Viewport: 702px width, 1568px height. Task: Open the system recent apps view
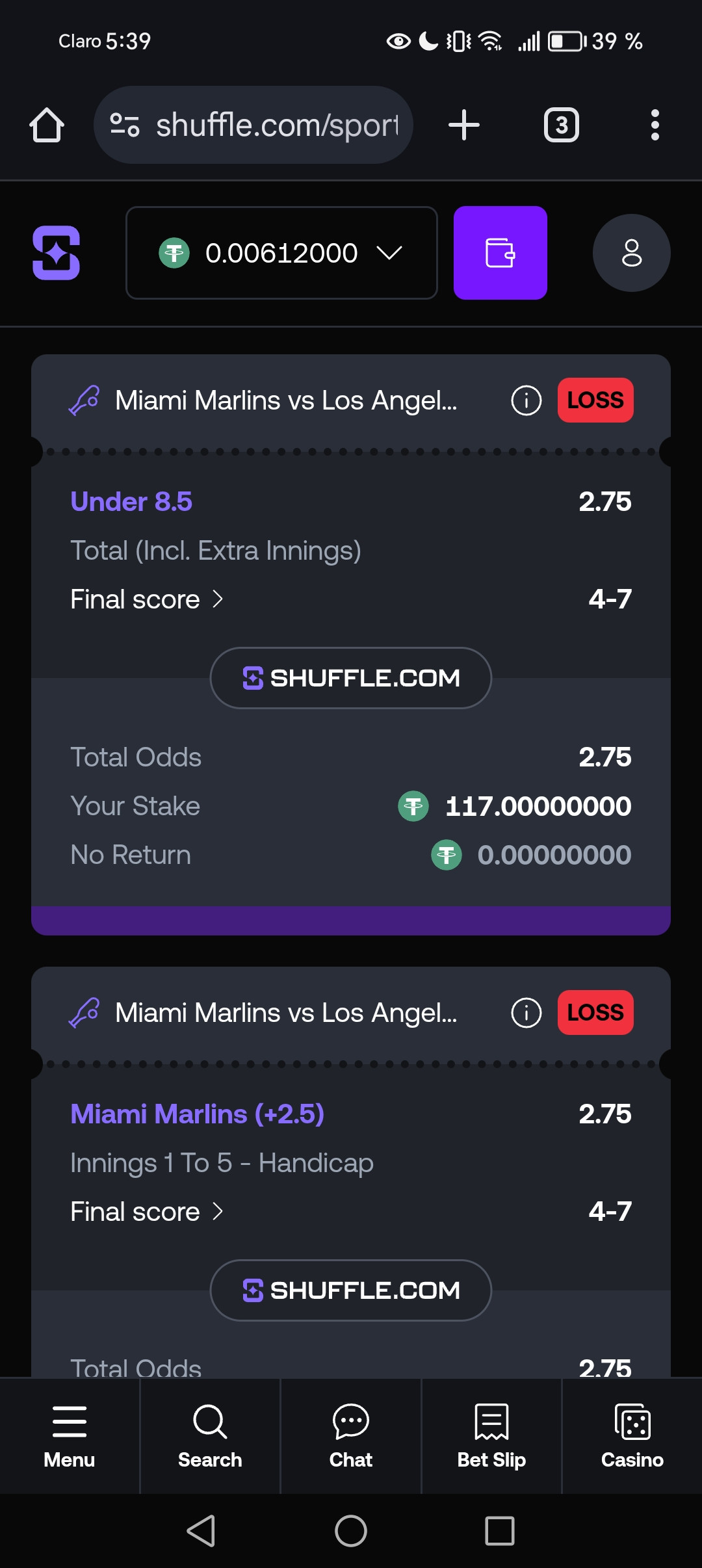(x=500, y=1531)
